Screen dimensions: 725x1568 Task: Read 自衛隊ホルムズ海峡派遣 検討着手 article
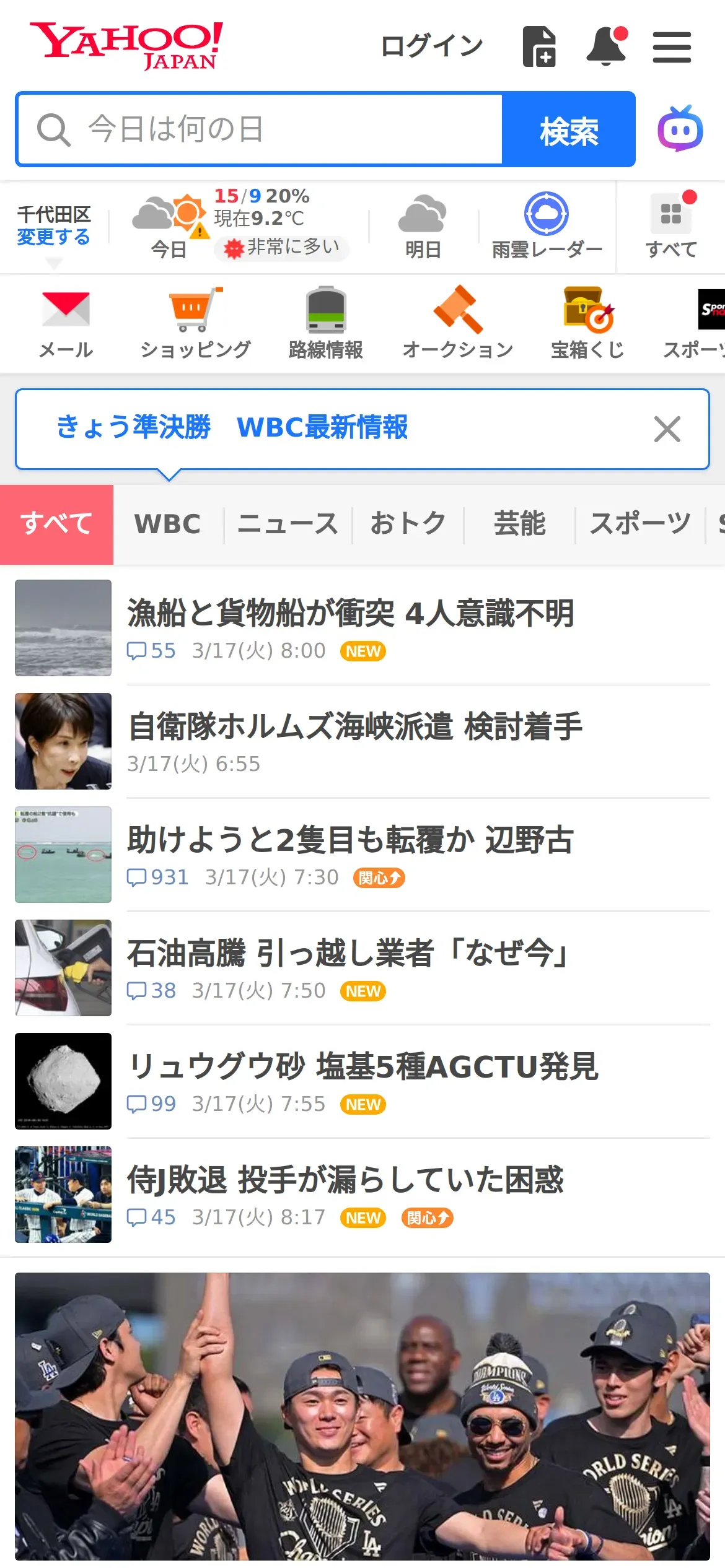354,727
